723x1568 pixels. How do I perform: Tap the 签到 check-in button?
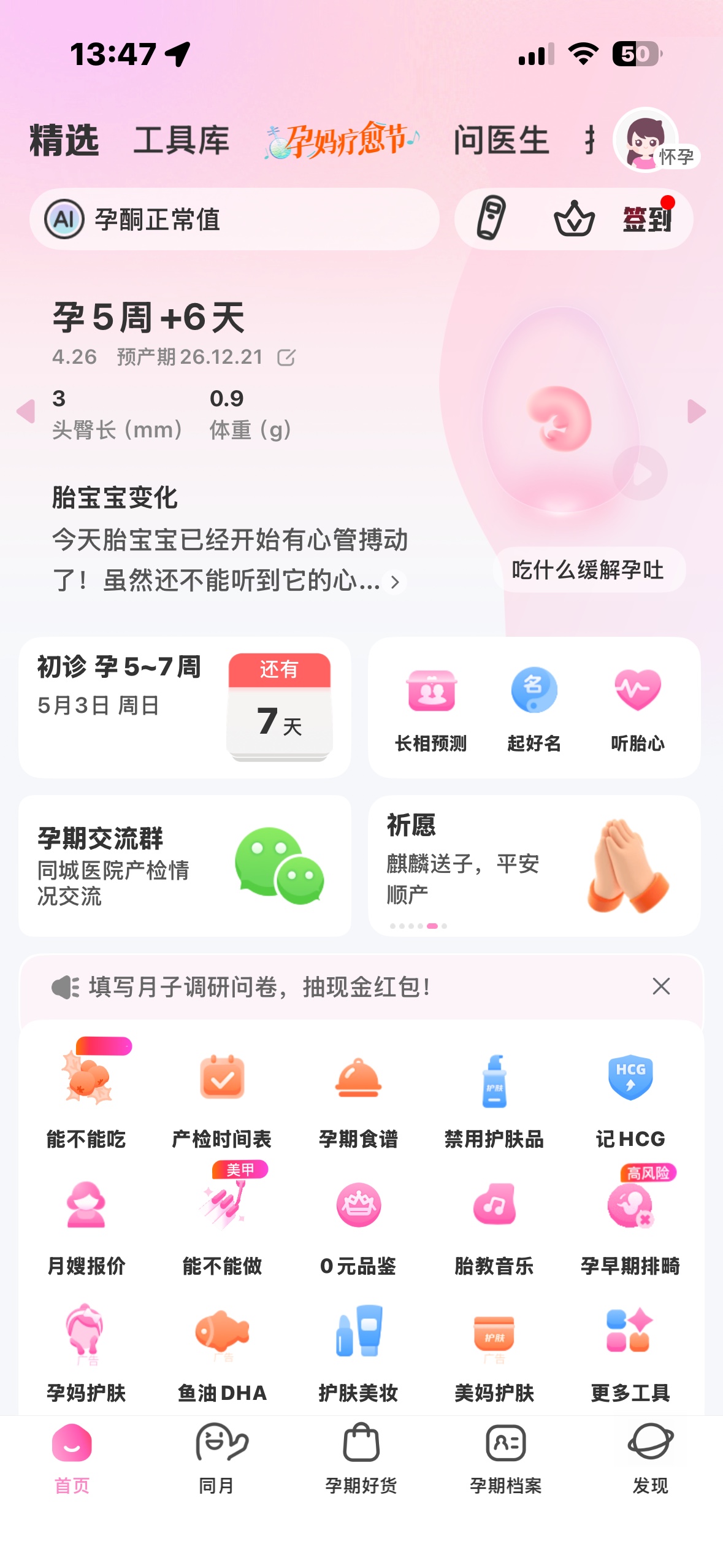tap(648, 219)
